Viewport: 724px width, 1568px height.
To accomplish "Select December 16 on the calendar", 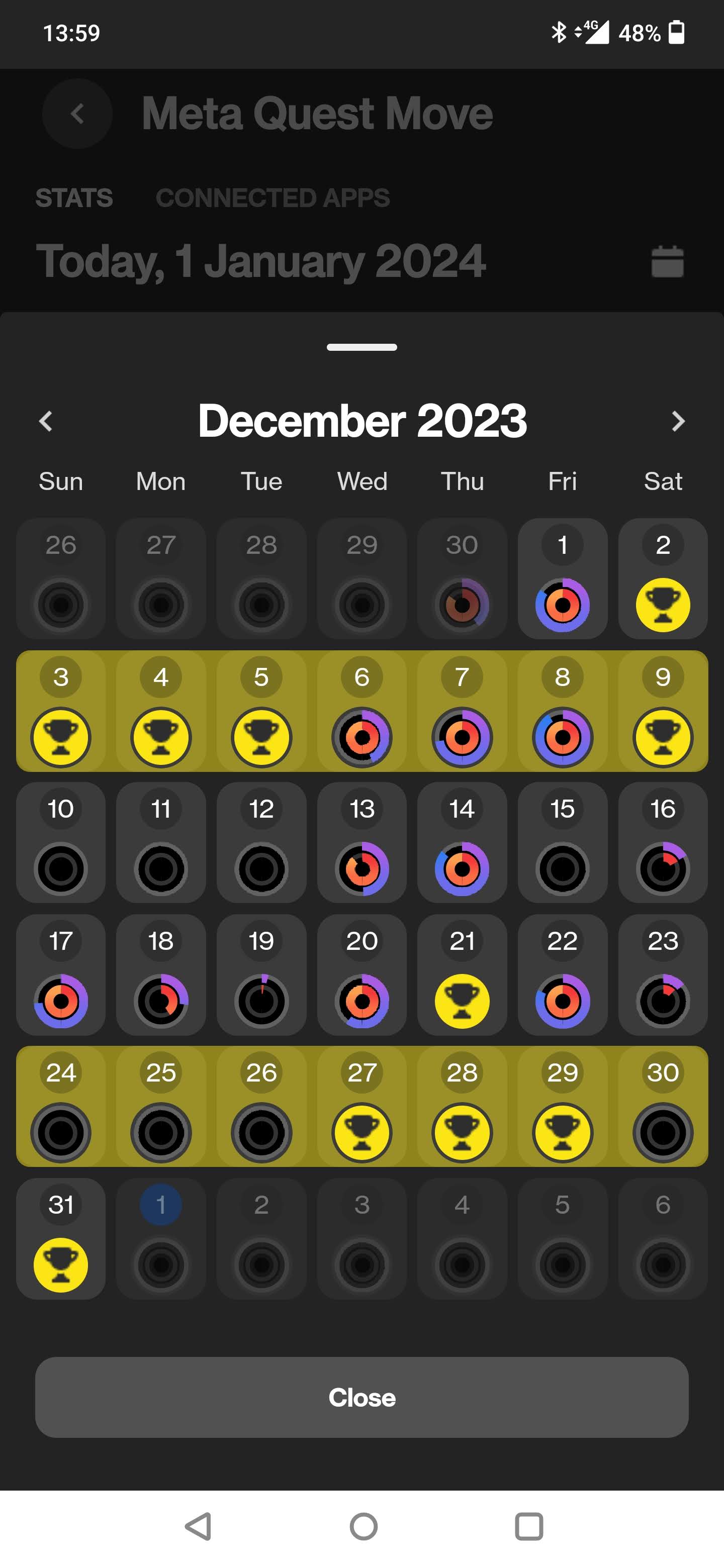I will [x=663, y=842].
